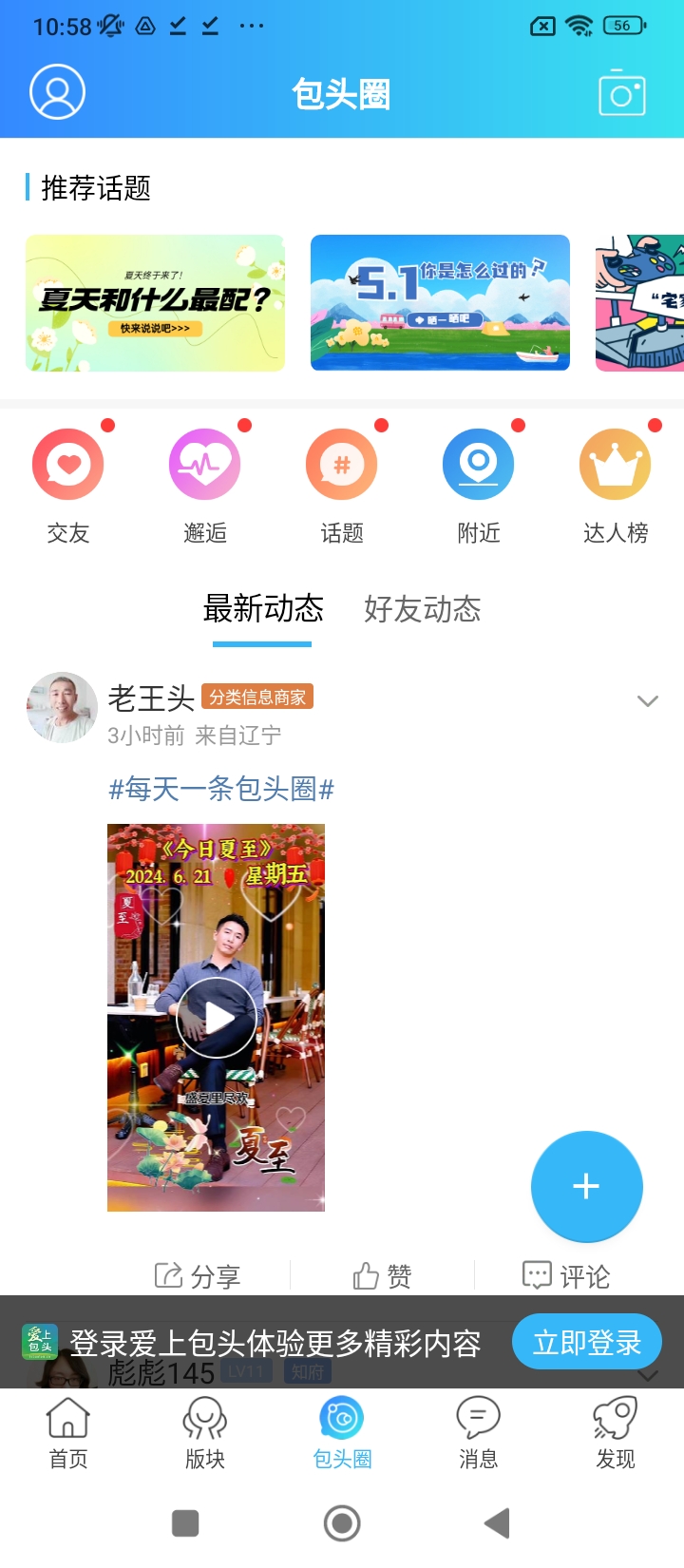Open the 5.1你是怎么过的 topic banner
684x1568 pixels.
pyautogui.click(x=440, y=302)
